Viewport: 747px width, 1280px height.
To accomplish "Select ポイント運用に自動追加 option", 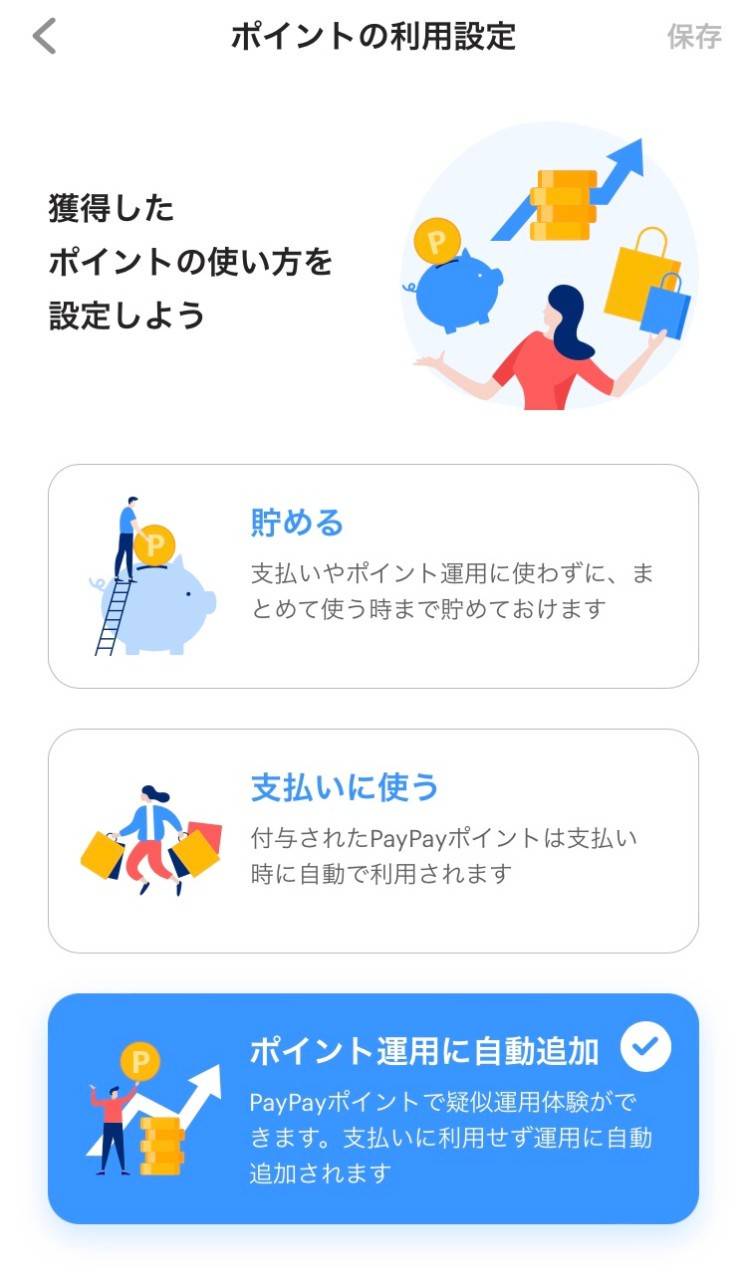I will (x=373, y=1108).
